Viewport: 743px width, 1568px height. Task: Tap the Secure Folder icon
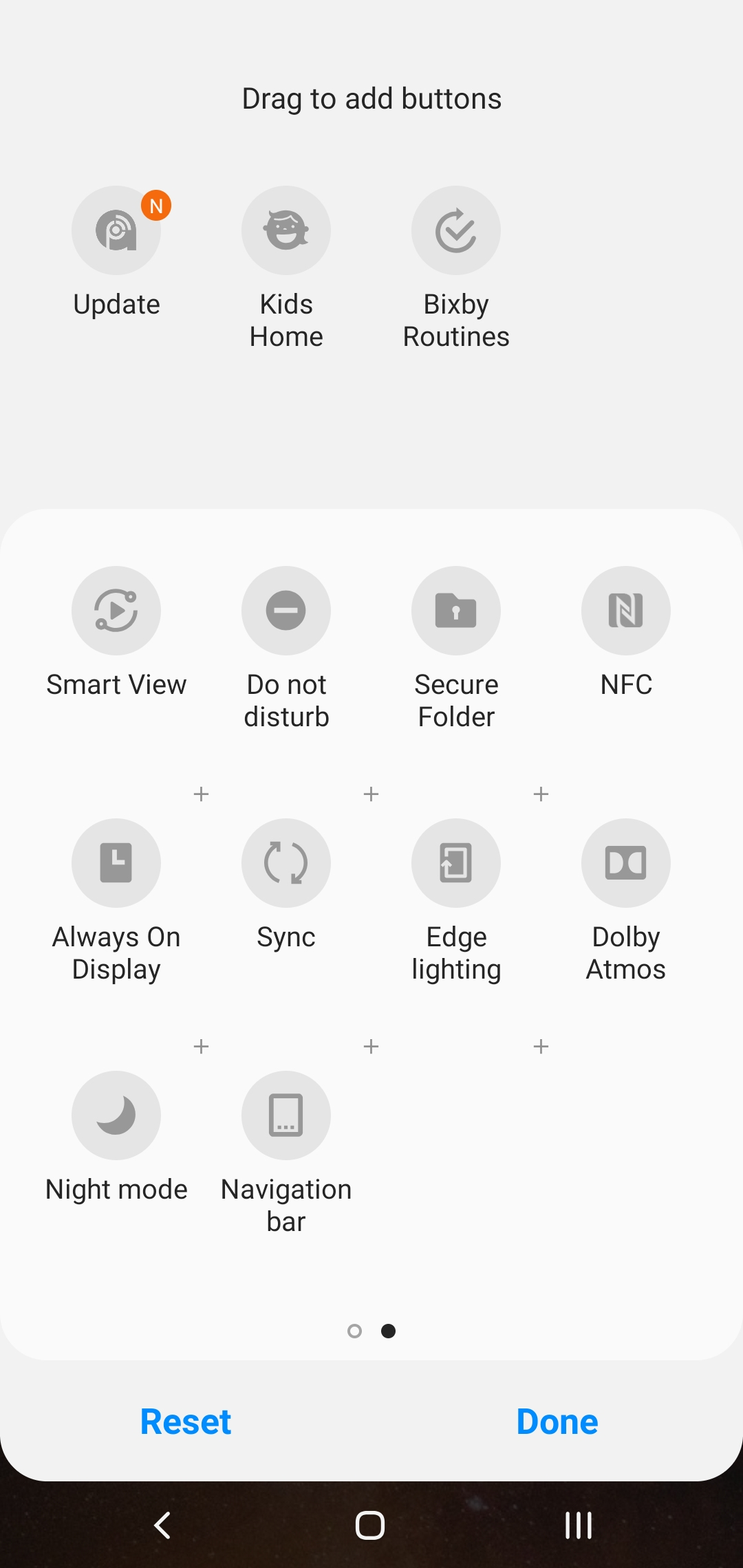[456, 611]
